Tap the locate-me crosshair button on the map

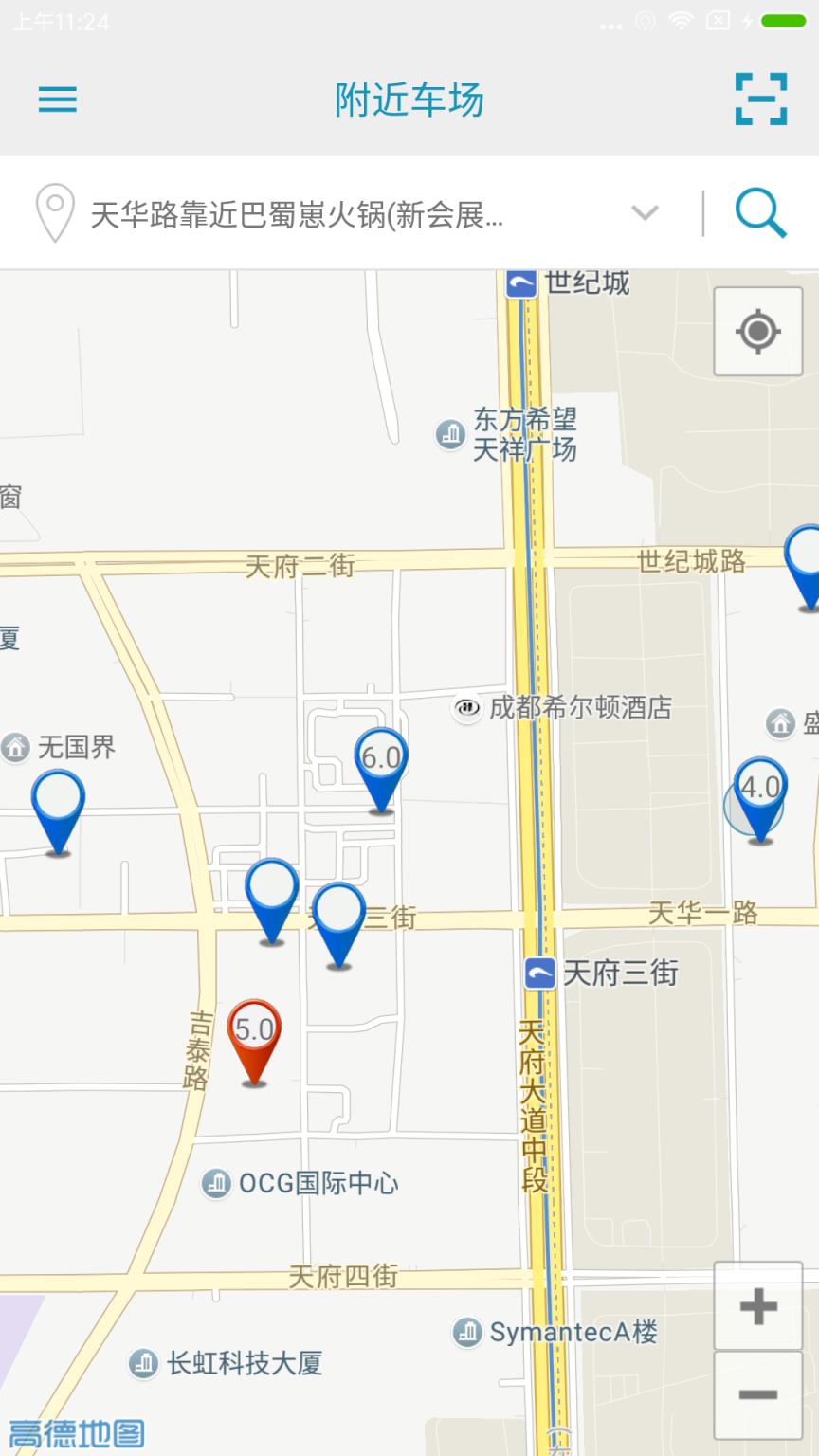tap(757, 331)
